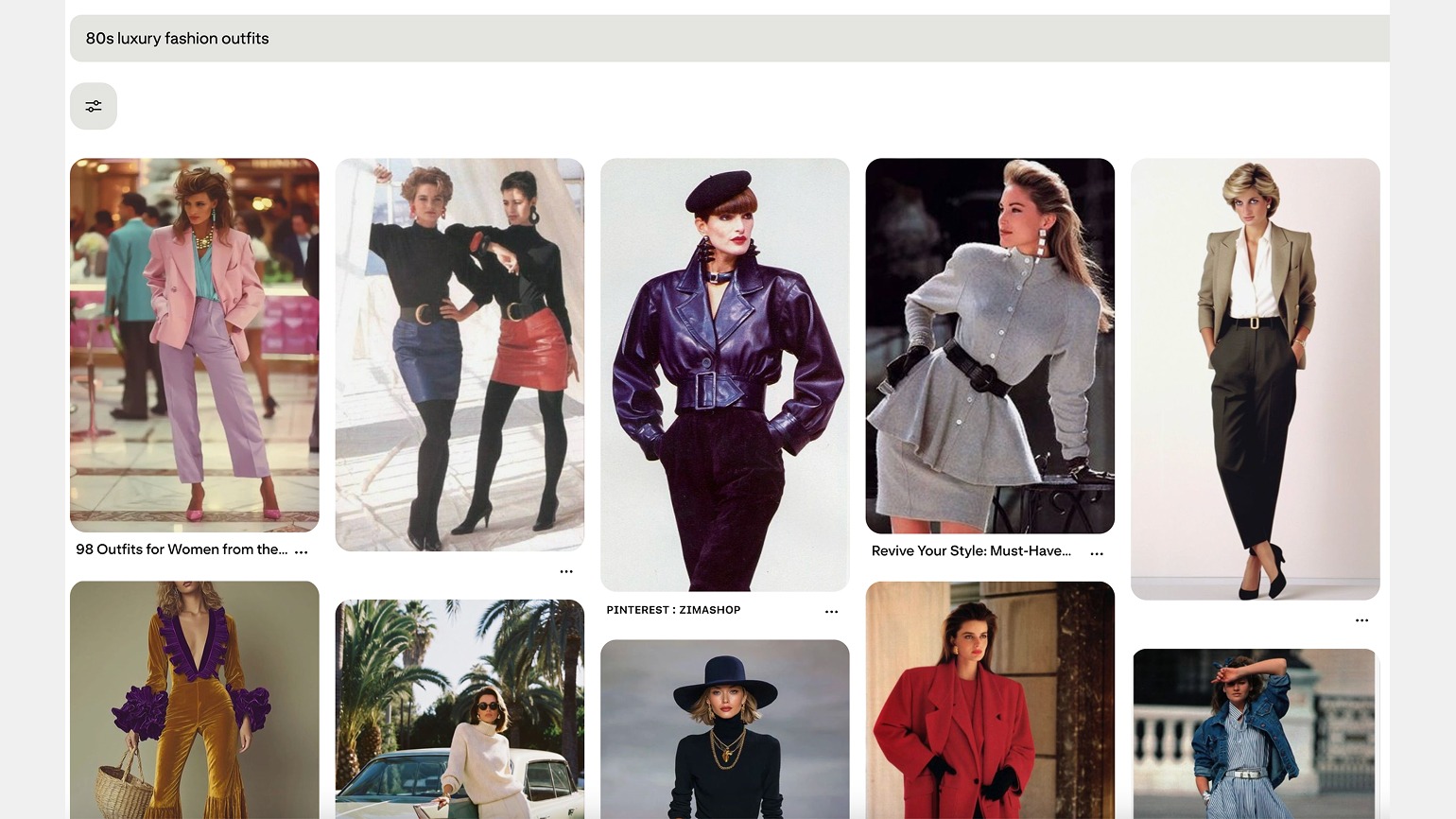Viewport: 1456px width, 819px height.
Task: Open the mustard velvet jumpsuit pin
Action: [x=195, y=700]
